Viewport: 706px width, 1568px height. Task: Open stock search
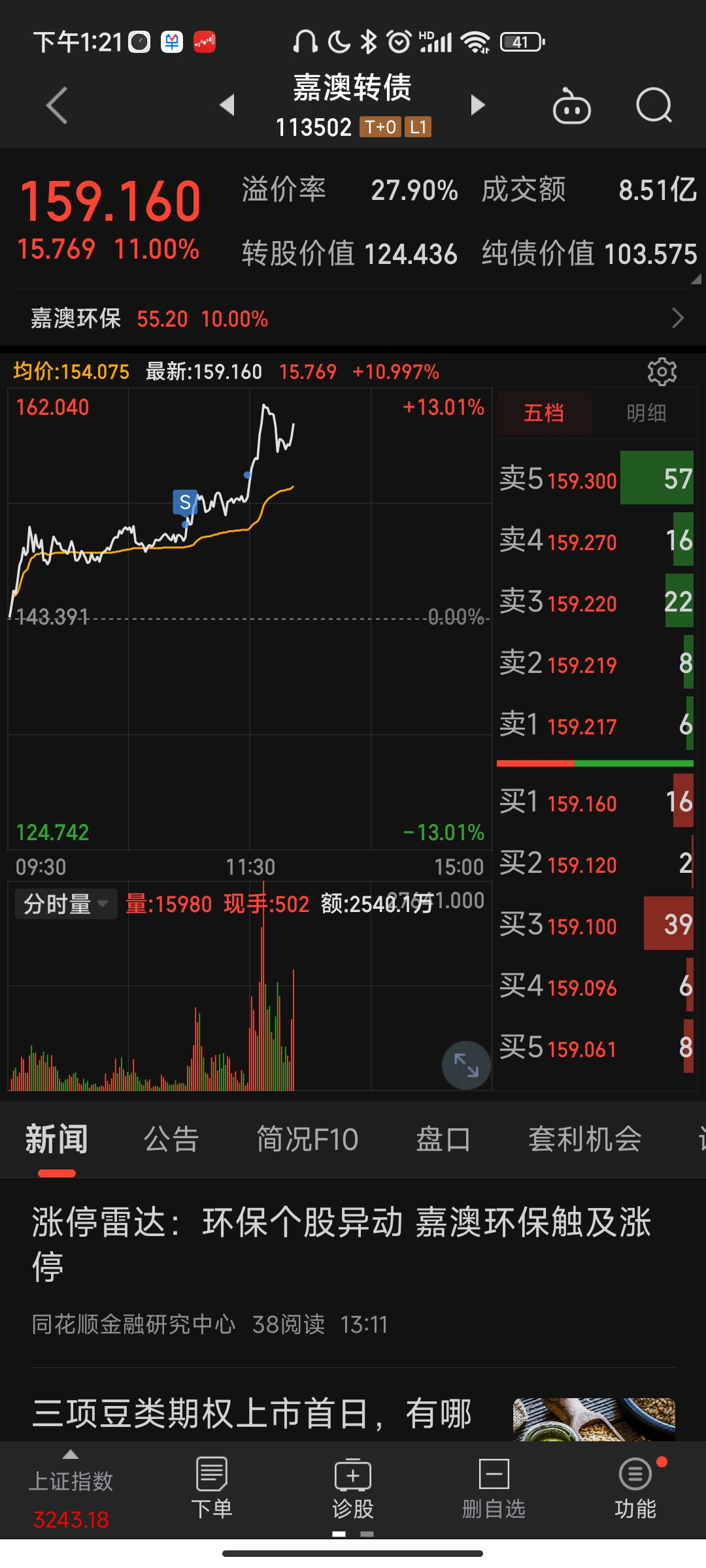(654, 105)
